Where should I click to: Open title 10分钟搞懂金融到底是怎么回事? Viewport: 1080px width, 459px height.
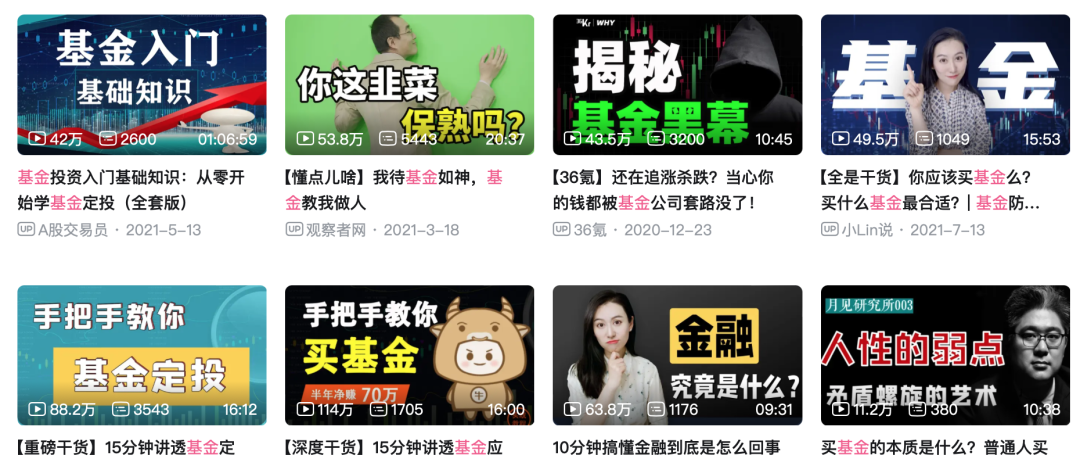(x=667, y=447)
